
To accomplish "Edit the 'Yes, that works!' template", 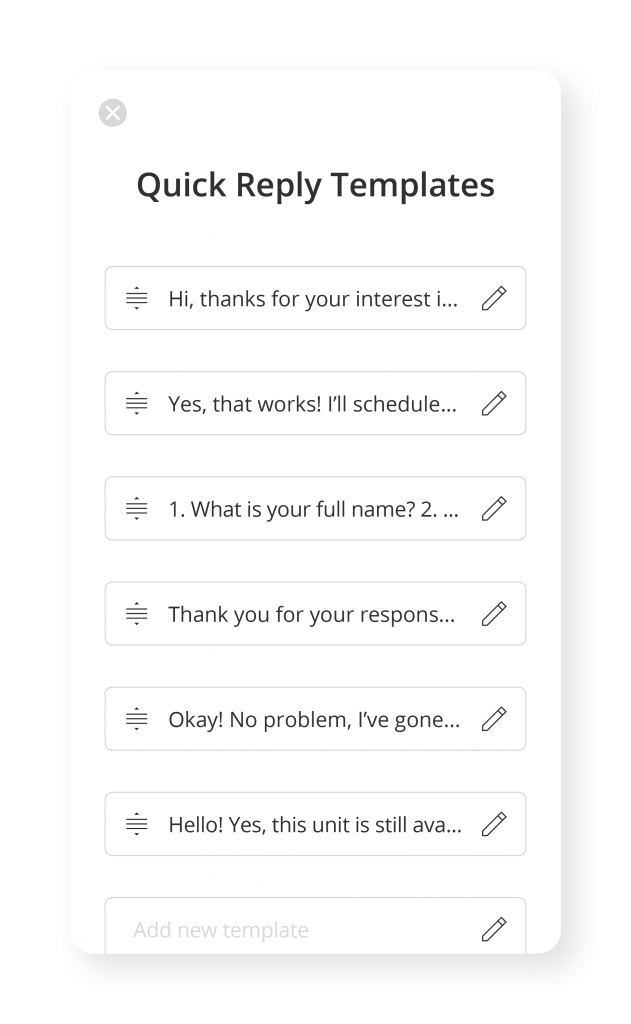I will [494, 404].
